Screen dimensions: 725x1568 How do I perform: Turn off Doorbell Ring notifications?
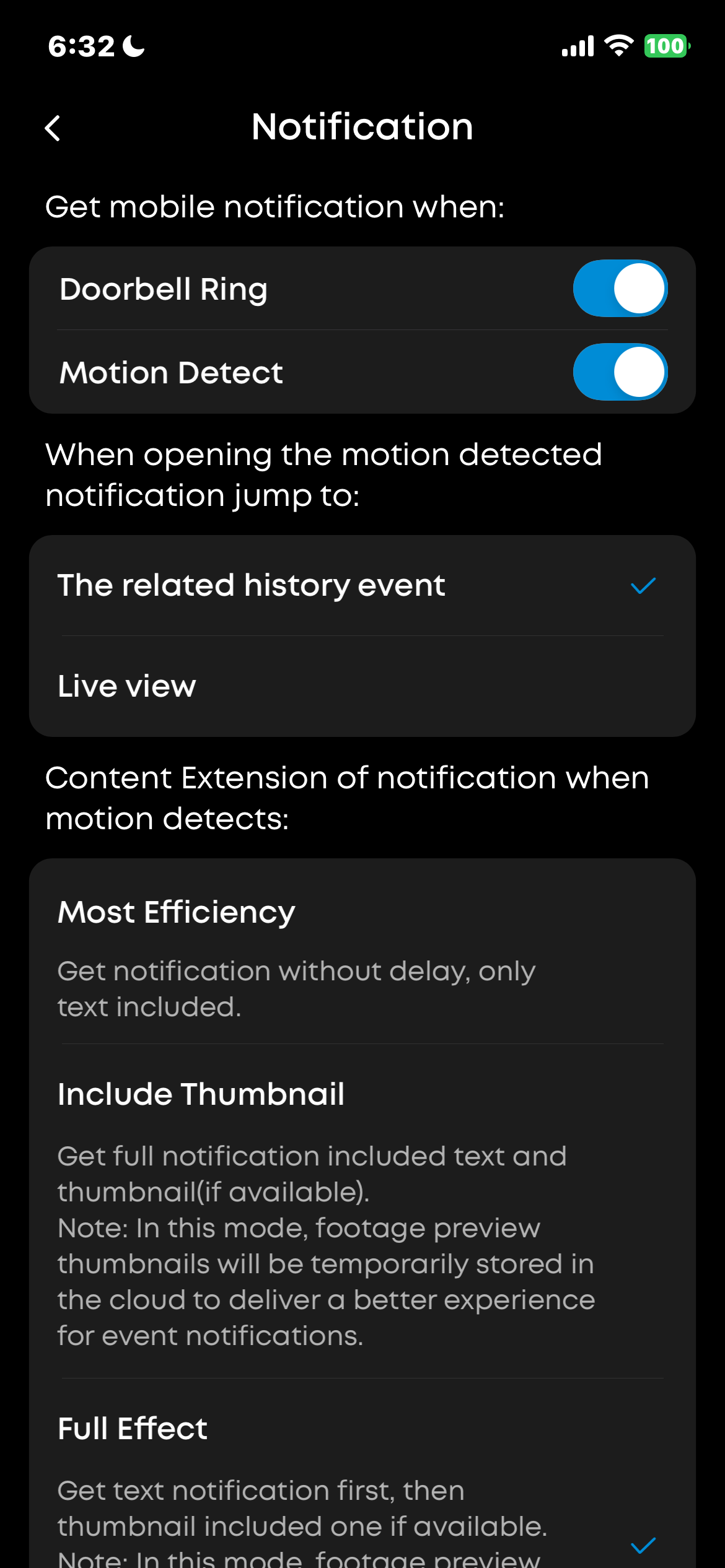pyautogui.click(x=620, y=289)
